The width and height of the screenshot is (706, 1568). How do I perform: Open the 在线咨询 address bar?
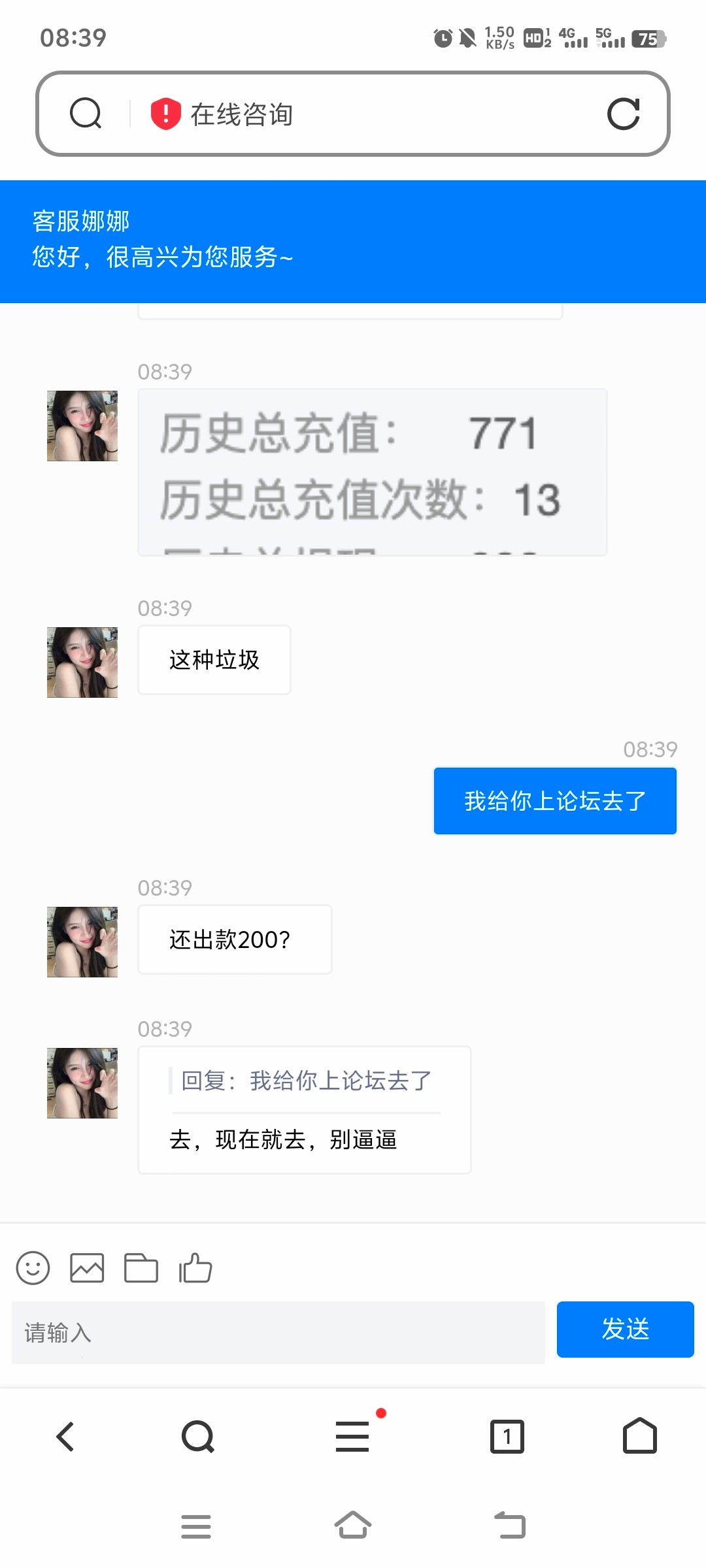click(x=366, y=114)
